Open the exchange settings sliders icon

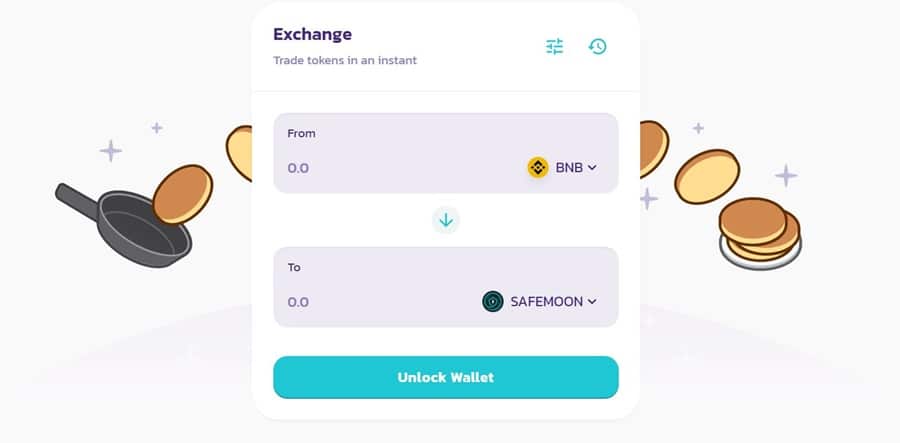point(555,46)
